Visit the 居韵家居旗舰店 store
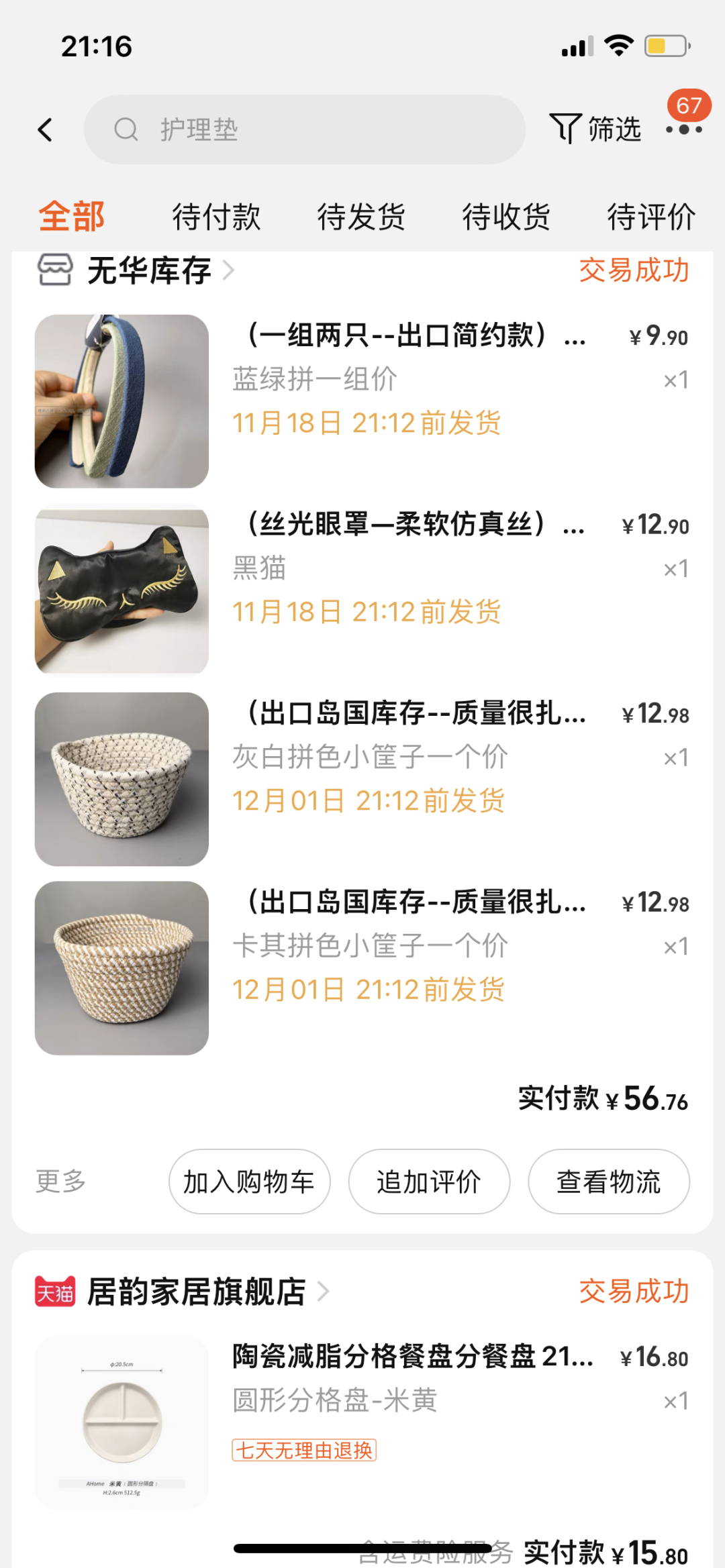Viewport: 725px width, 1568px height. pyautogui.click(x=196, y=1292)
